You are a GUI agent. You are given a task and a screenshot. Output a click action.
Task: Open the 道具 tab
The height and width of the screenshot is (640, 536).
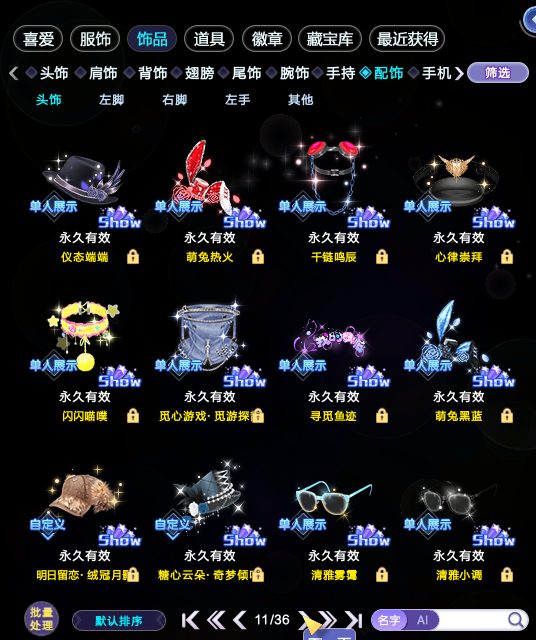209,39
